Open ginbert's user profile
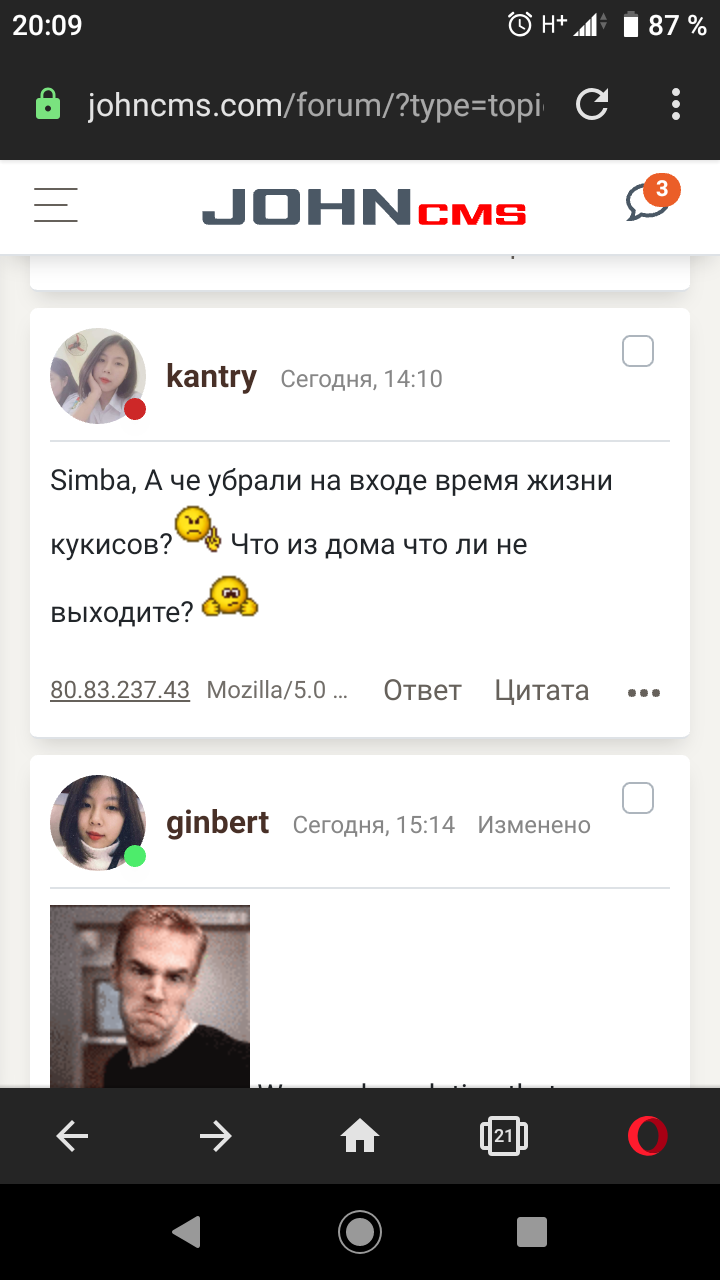 tap(217, 823)
